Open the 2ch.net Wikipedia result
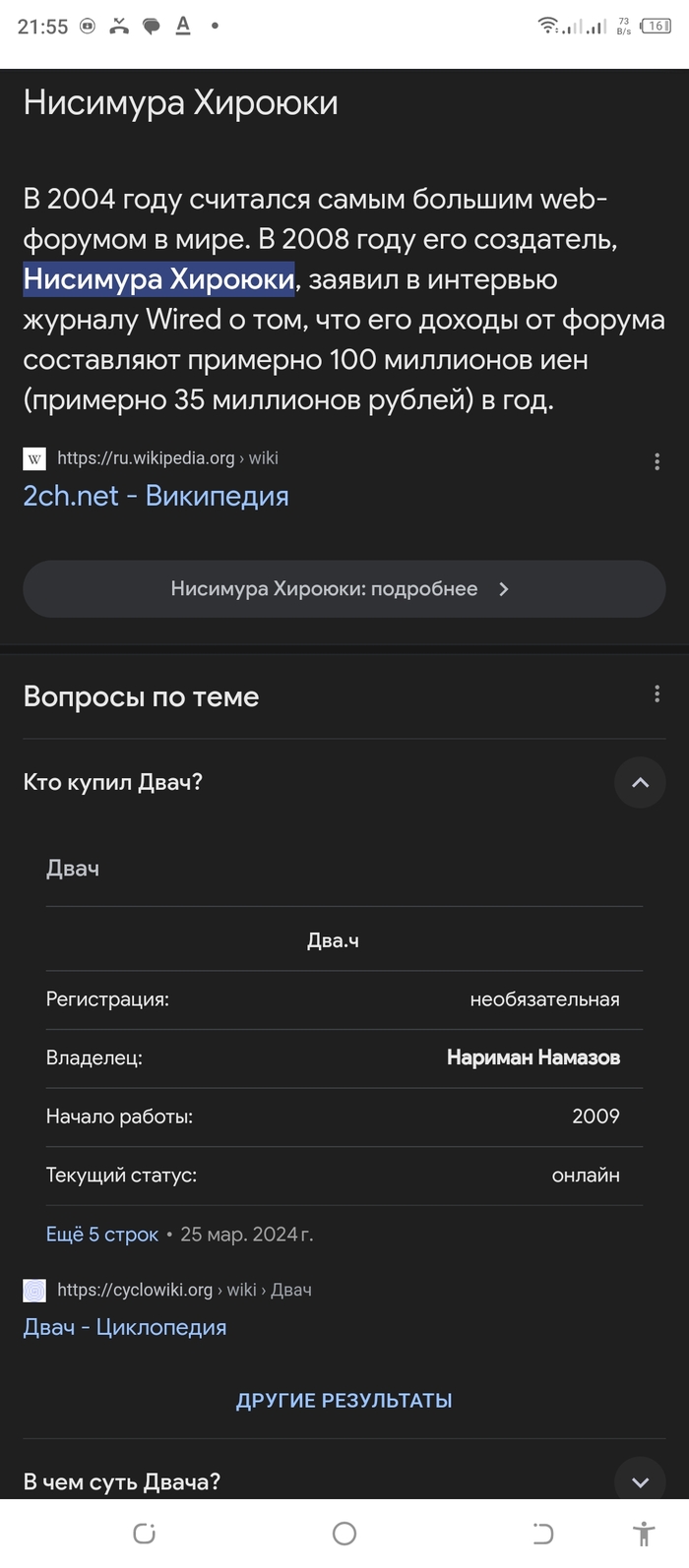The height and width of the screenshot is (1568, 689). coord(156,496)
